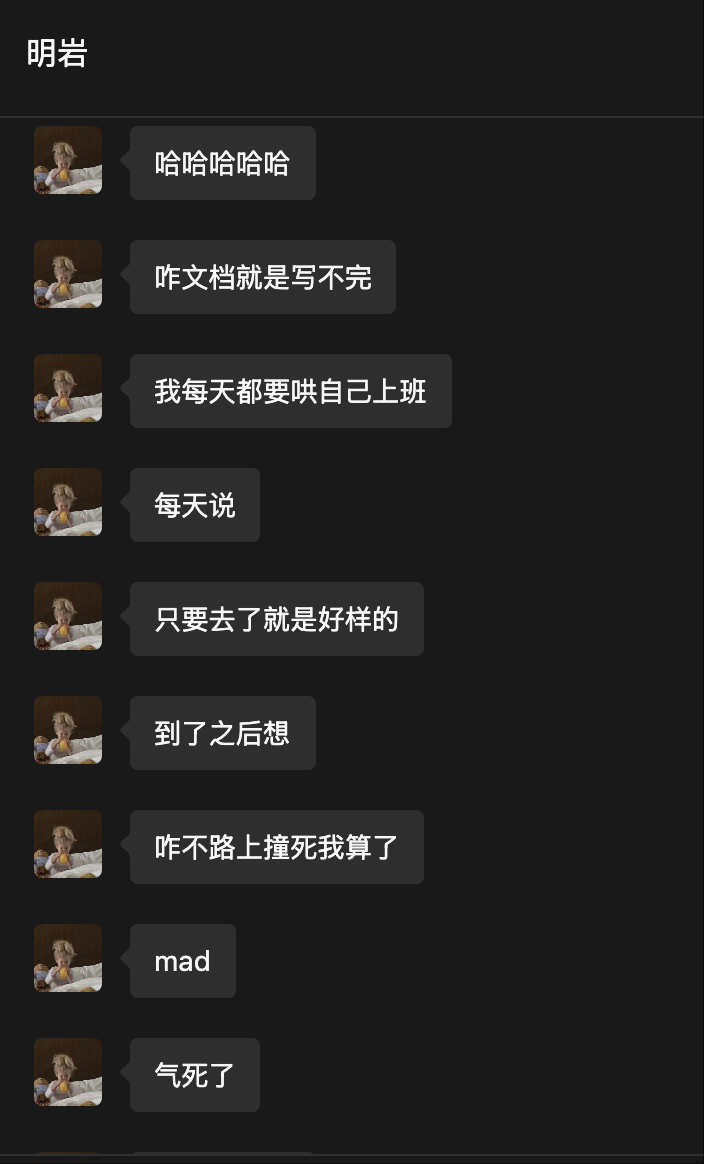Screen dimensions: 704x1164
Task: Open sender avatar next to 只要去了就是好样的
Action: (x=68, y=616)
